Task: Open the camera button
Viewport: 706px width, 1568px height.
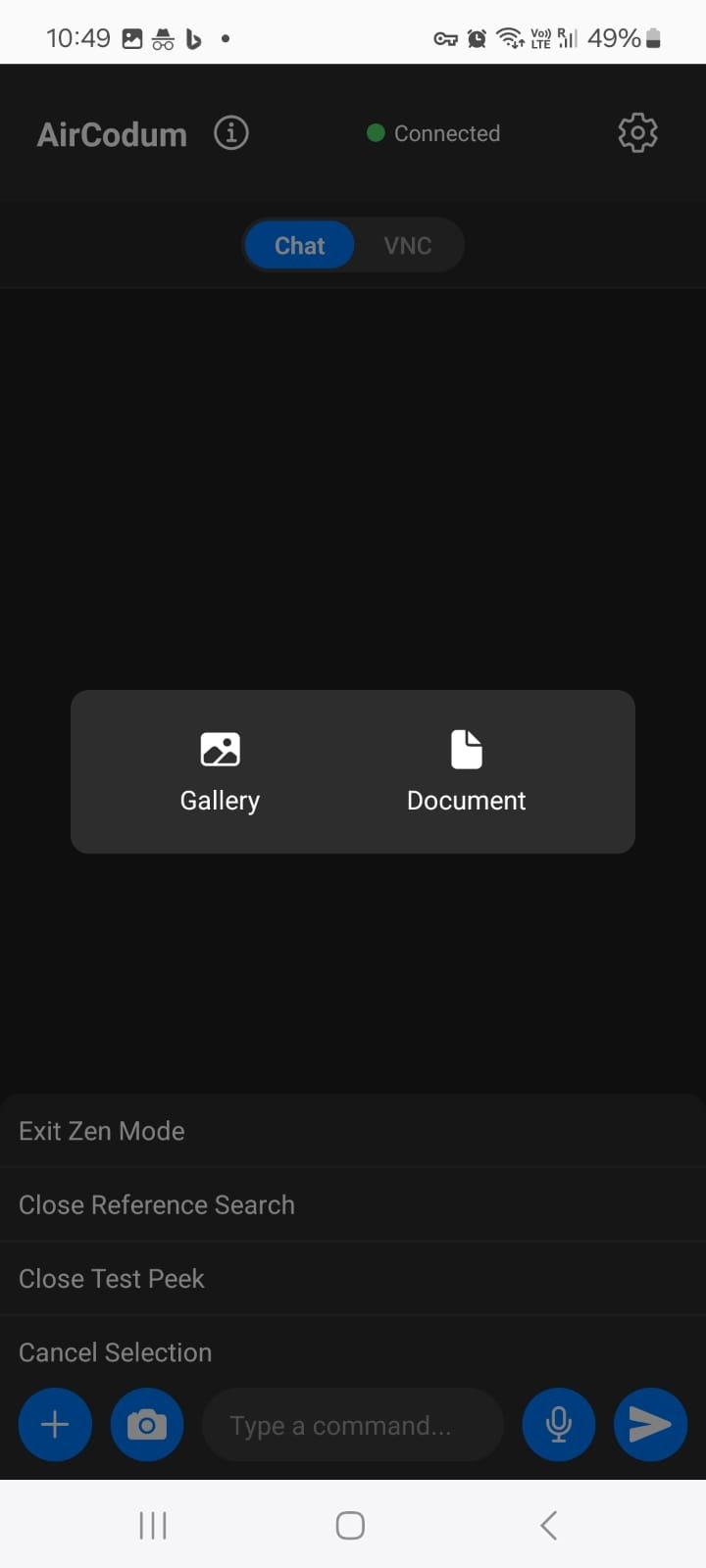Action: (147, 1424)
